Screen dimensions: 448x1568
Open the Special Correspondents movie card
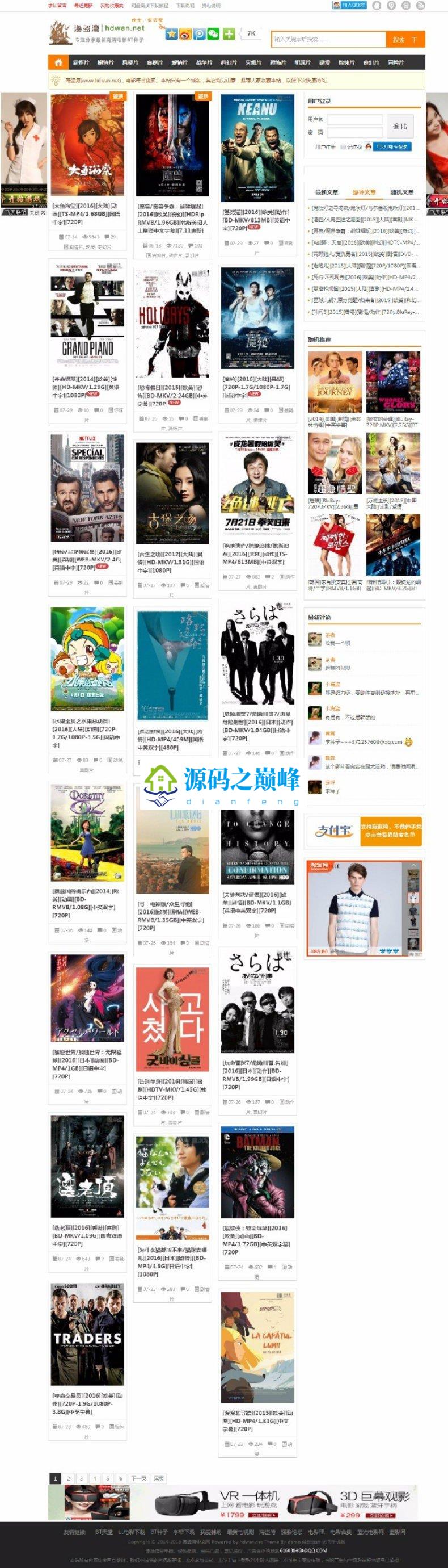pyautogui.click(x=87, y=488)
